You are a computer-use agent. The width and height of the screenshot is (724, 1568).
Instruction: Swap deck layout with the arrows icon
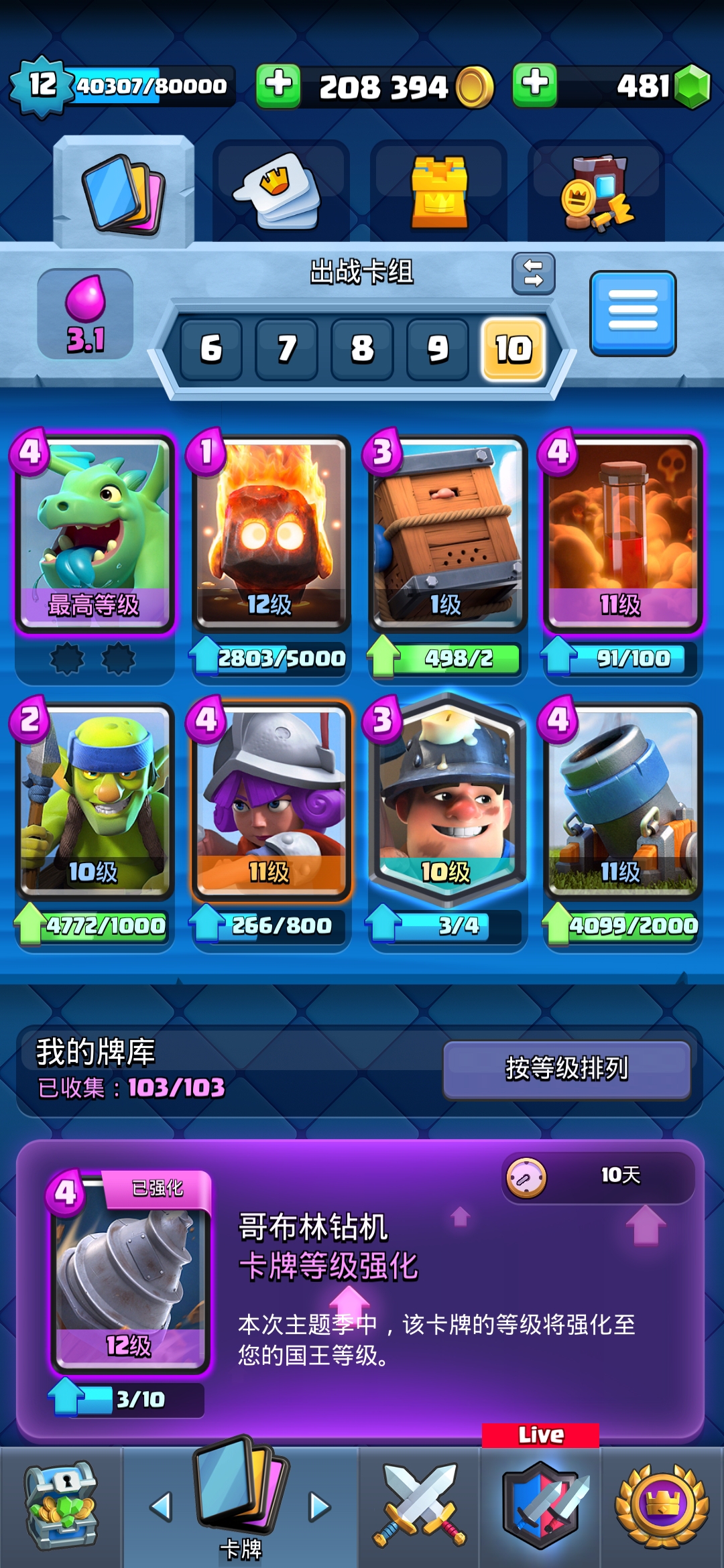pos(534,273)
